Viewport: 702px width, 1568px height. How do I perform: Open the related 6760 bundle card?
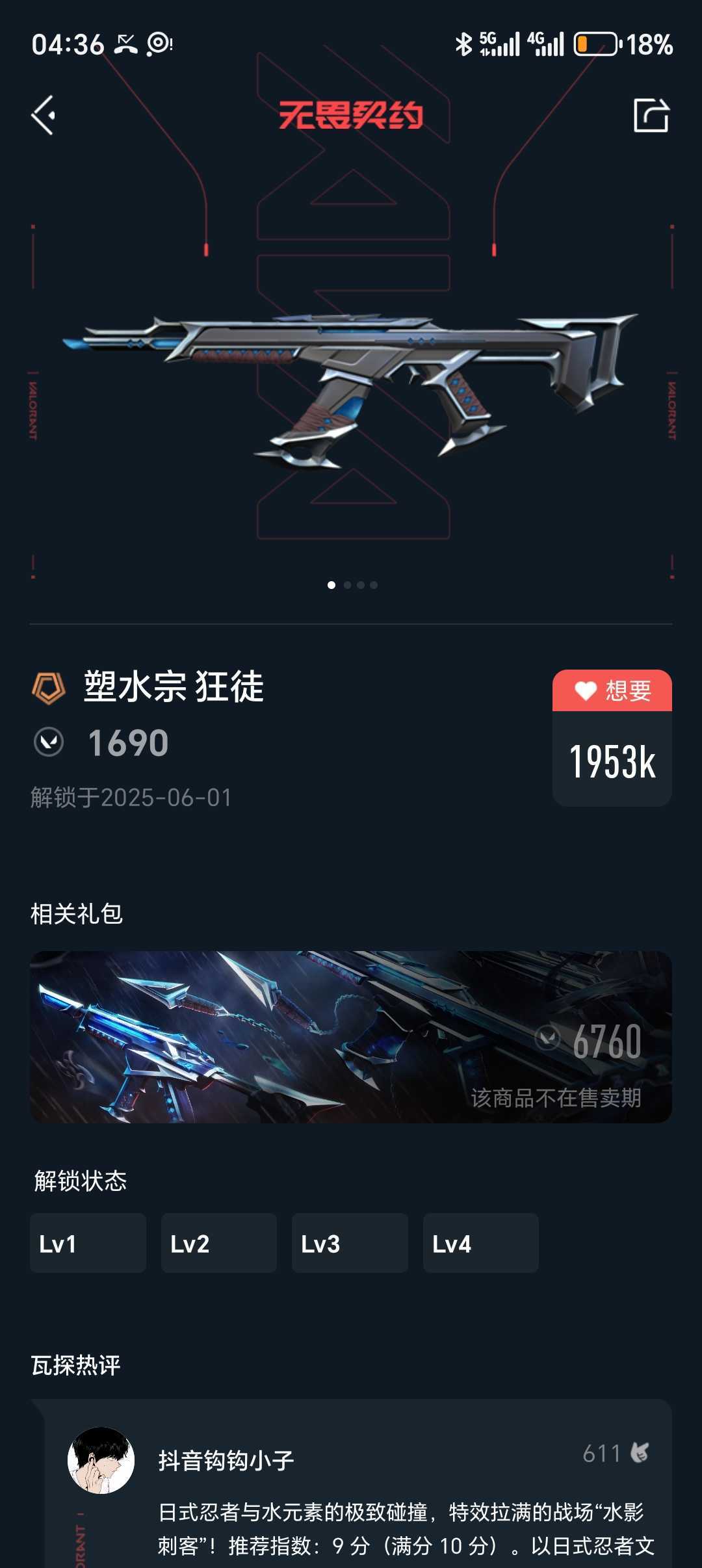coord(351,1037)
